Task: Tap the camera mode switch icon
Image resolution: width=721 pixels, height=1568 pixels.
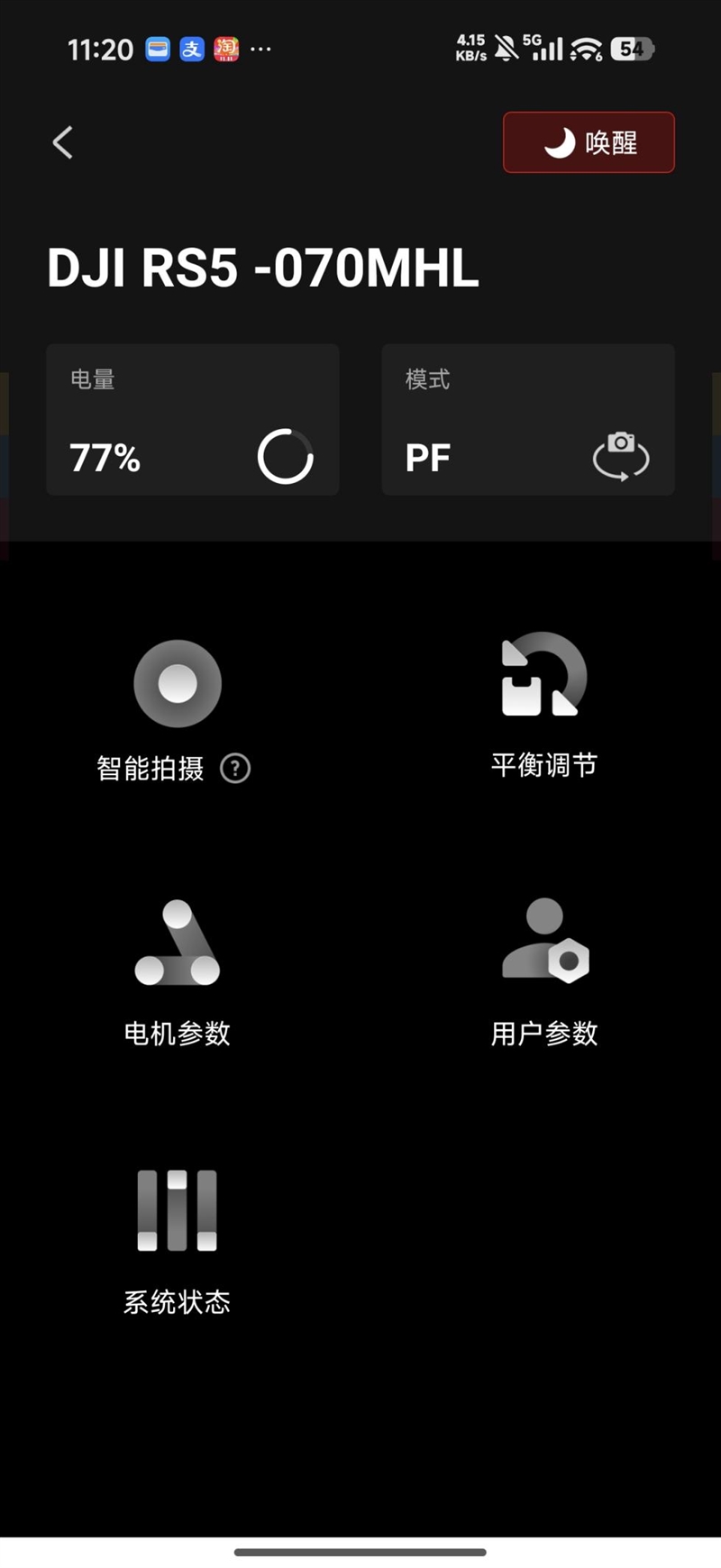Action: (620, 457)
